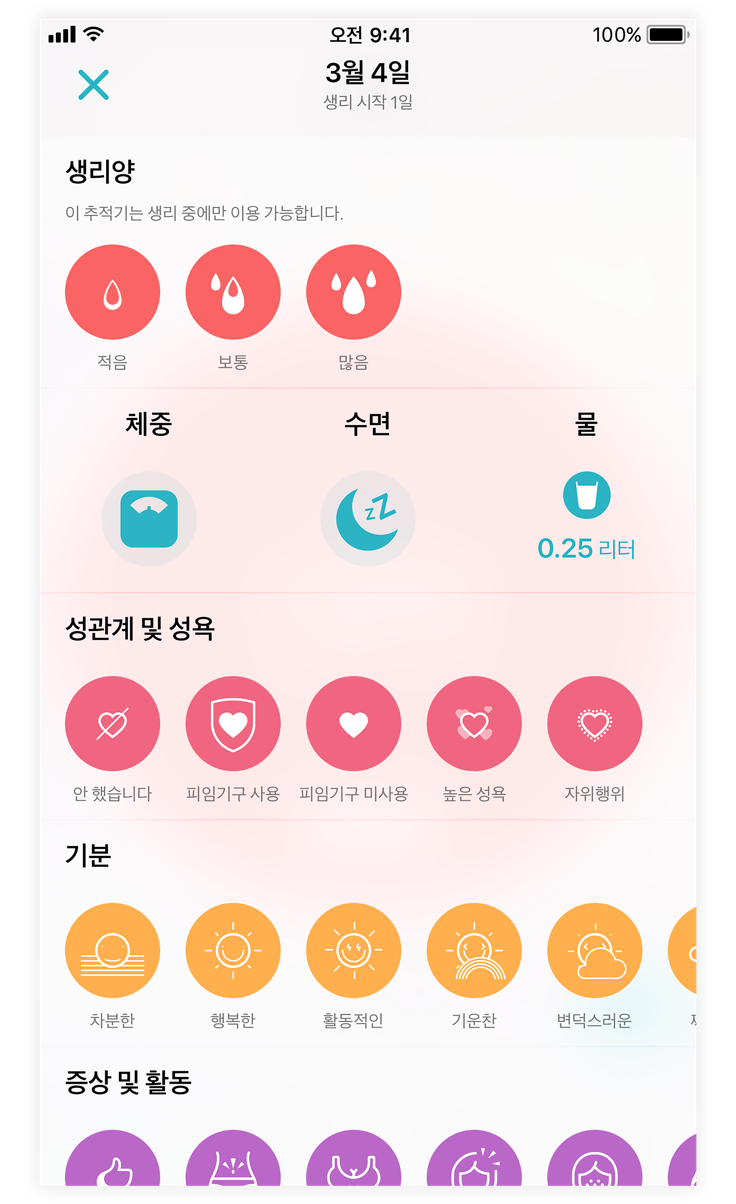736x1204 pixels.
Task: Choose mood swings (변덕스러운)
Action: pos(594,950)
